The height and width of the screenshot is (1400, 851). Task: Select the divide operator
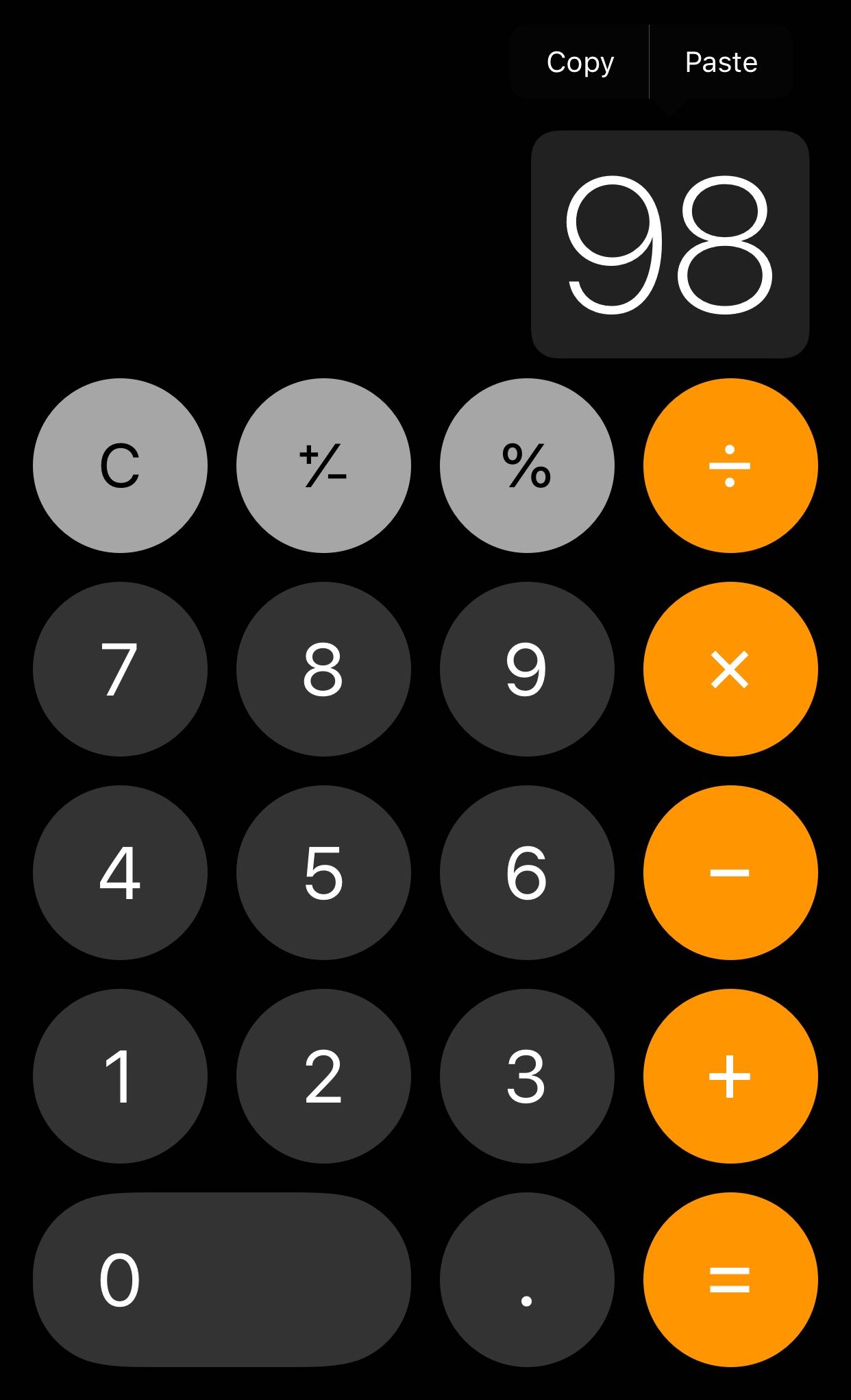tap(730, 466)
